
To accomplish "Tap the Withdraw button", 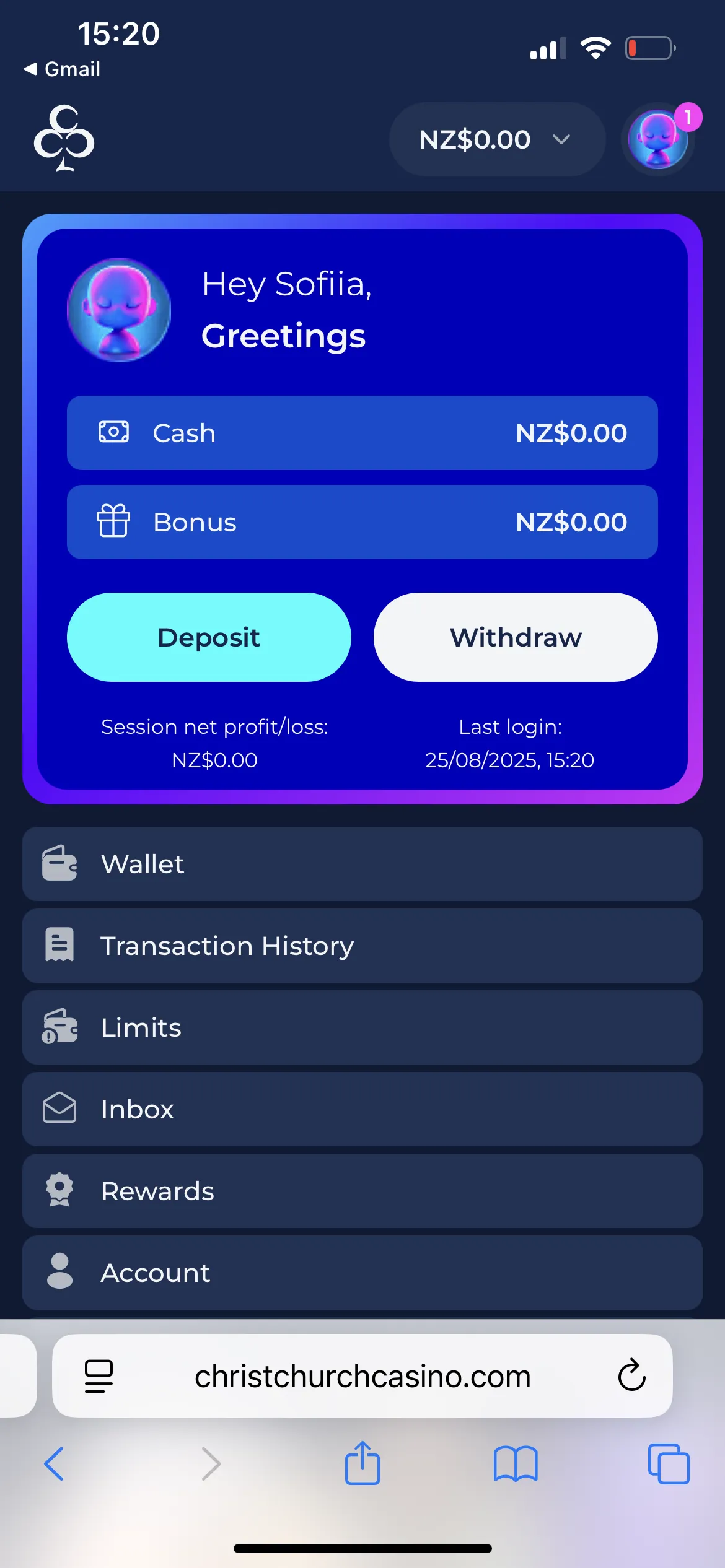I will 516,637.
